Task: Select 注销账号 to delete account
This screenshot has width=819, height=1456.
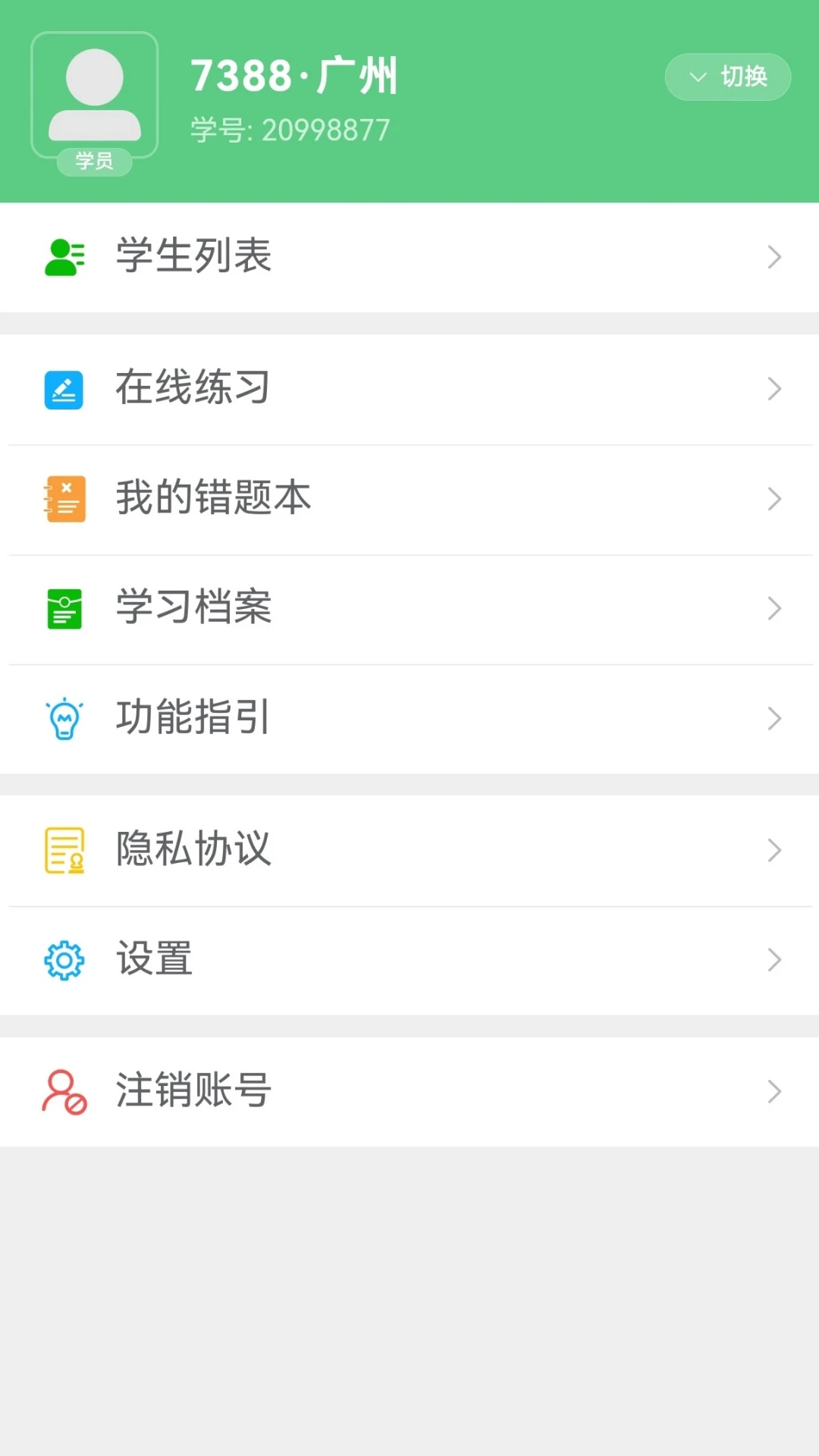Action: [x=409, y=1092]
